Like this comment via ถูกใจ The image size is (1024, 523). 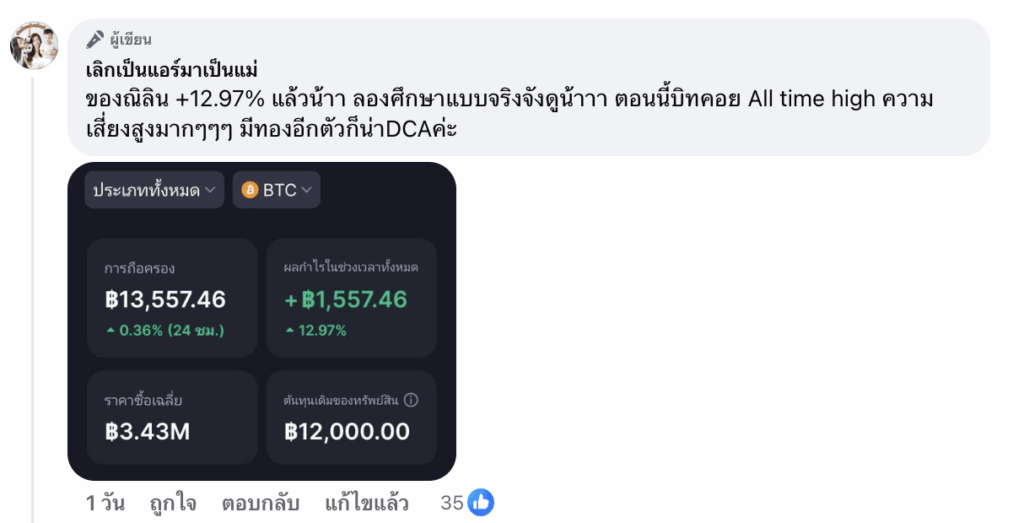click(x=172, y=502)
